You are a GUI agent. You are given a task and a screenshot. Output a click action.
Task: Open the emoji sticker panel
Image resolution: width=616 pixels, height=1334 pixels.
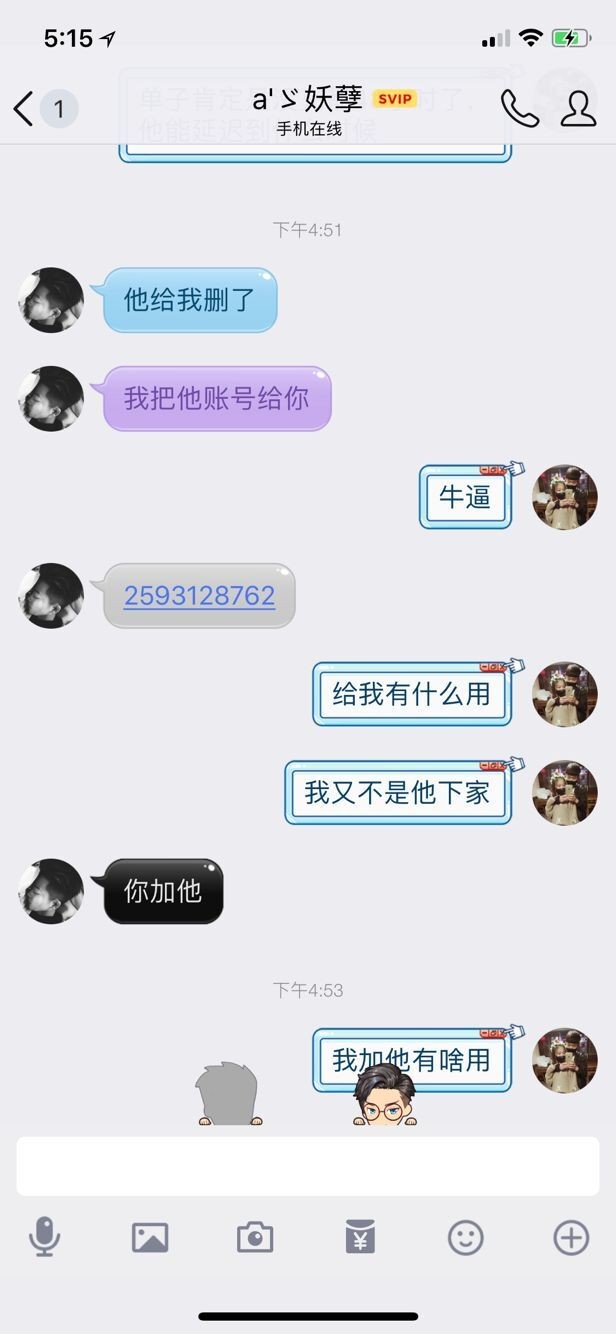tap(465, 1238)
